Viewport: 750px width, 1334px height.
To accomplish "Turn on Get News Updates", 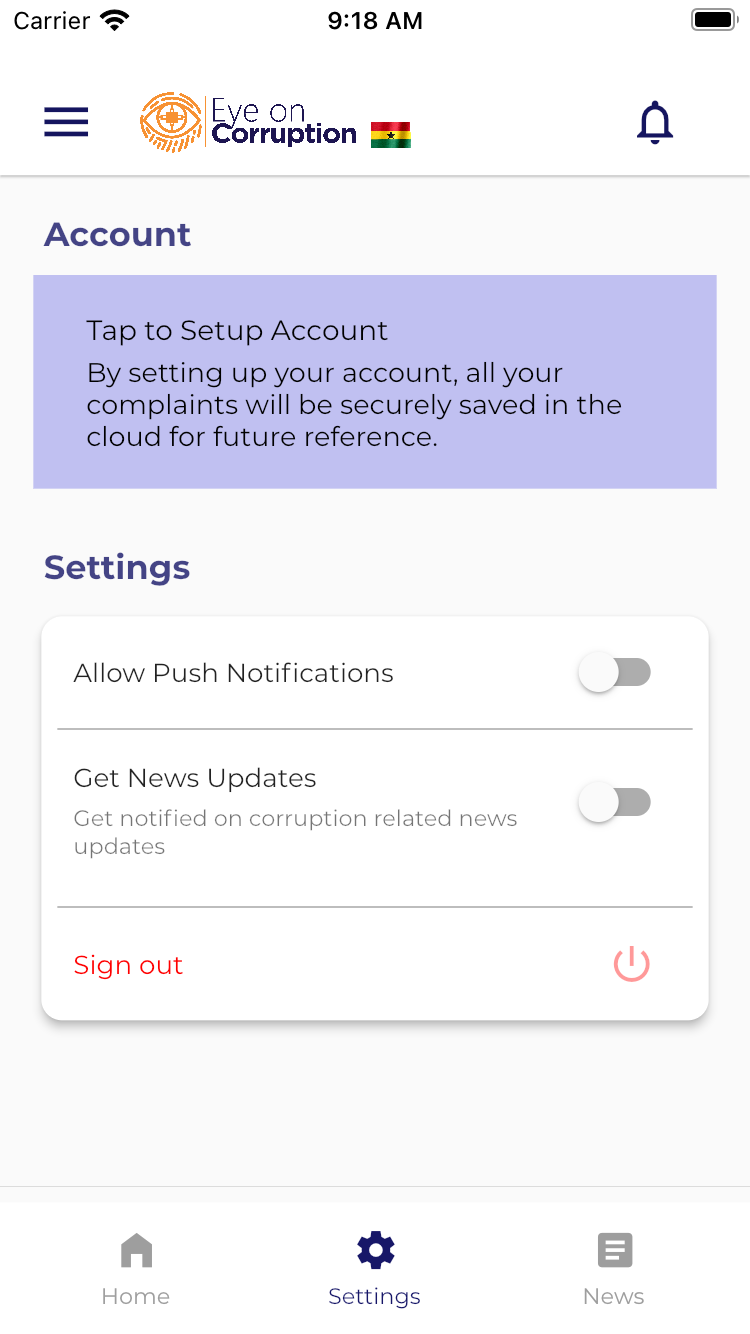I will tap(614, 802).
